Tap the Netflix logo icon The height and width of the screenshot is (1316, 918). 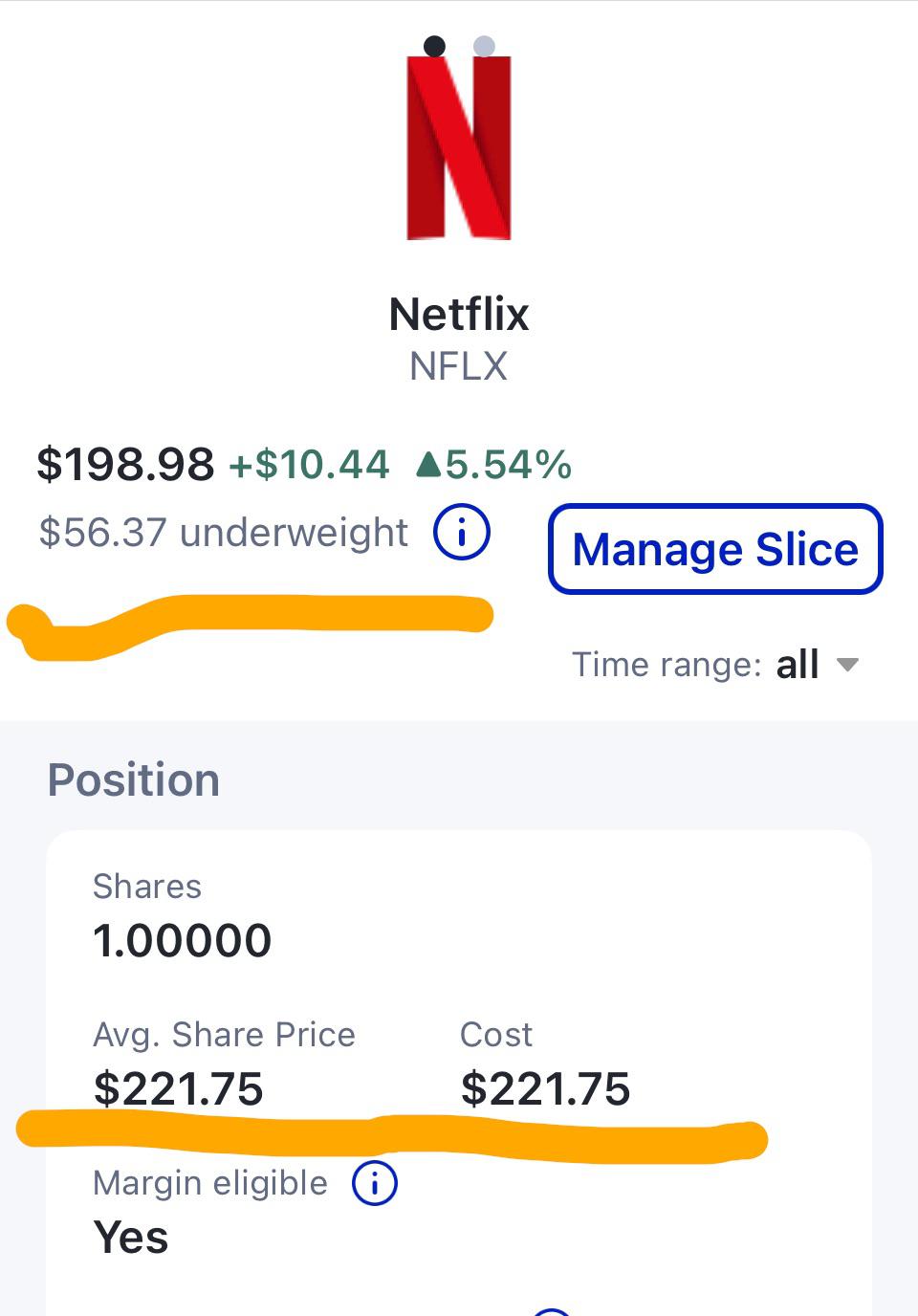pyautogui.click(x=459, y=148)
